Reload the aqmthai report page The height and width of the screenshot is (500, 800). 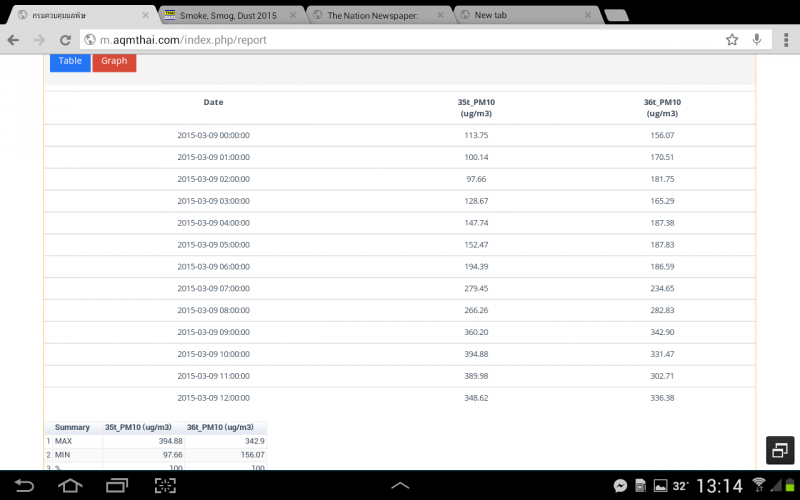(x=65, y=39)
